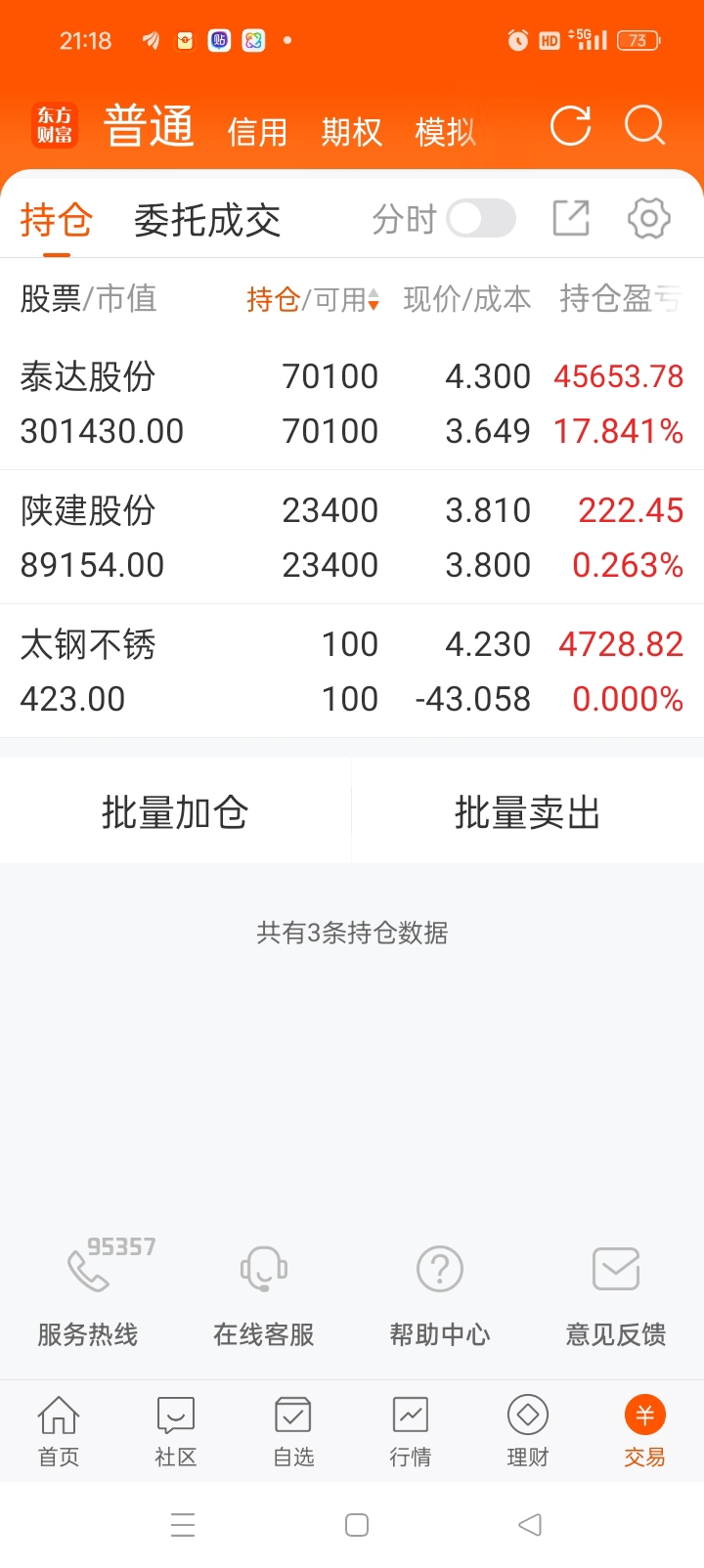704x1568 pixels.
Task: Go to the 行情 bottom tab
Action: pyautogui.click(x=411, y=1431)
